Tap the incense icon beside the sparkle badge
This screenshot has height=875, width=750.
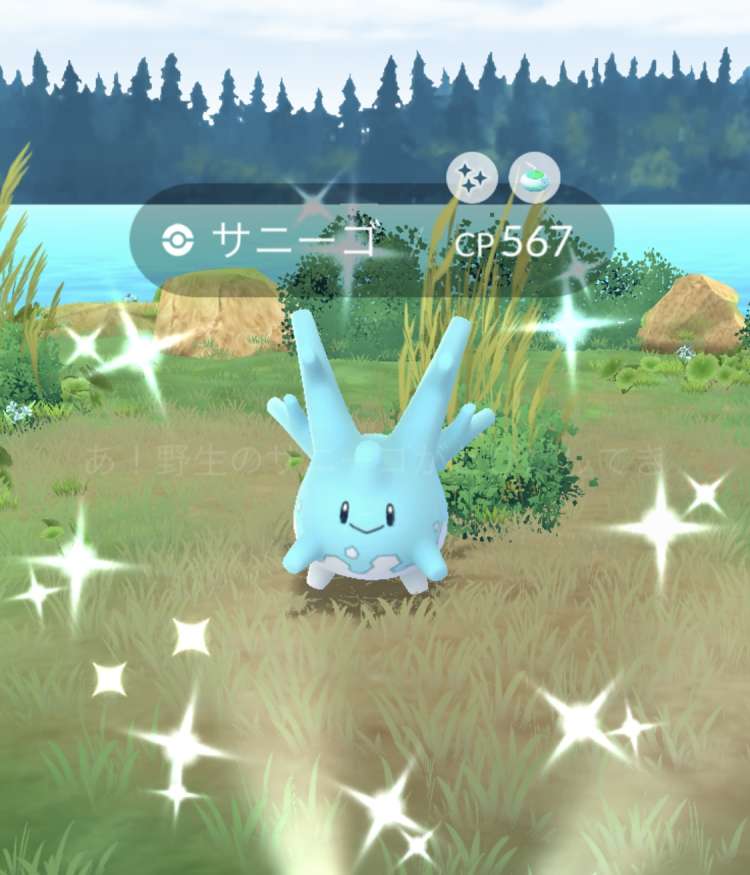(x=534, y=178)
